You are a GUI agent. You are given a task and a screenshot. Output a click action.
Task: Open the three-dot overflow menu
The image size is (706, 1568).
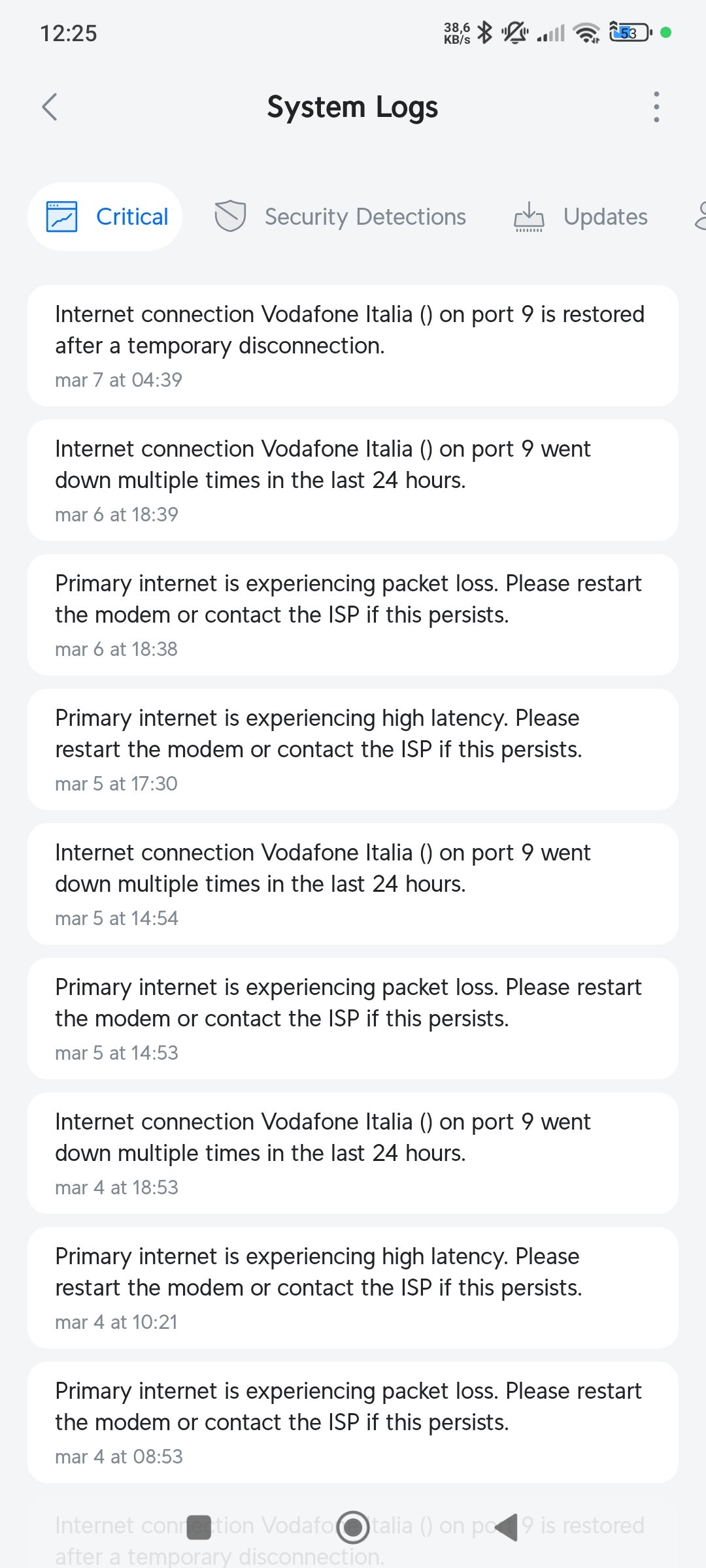[656, 107]
